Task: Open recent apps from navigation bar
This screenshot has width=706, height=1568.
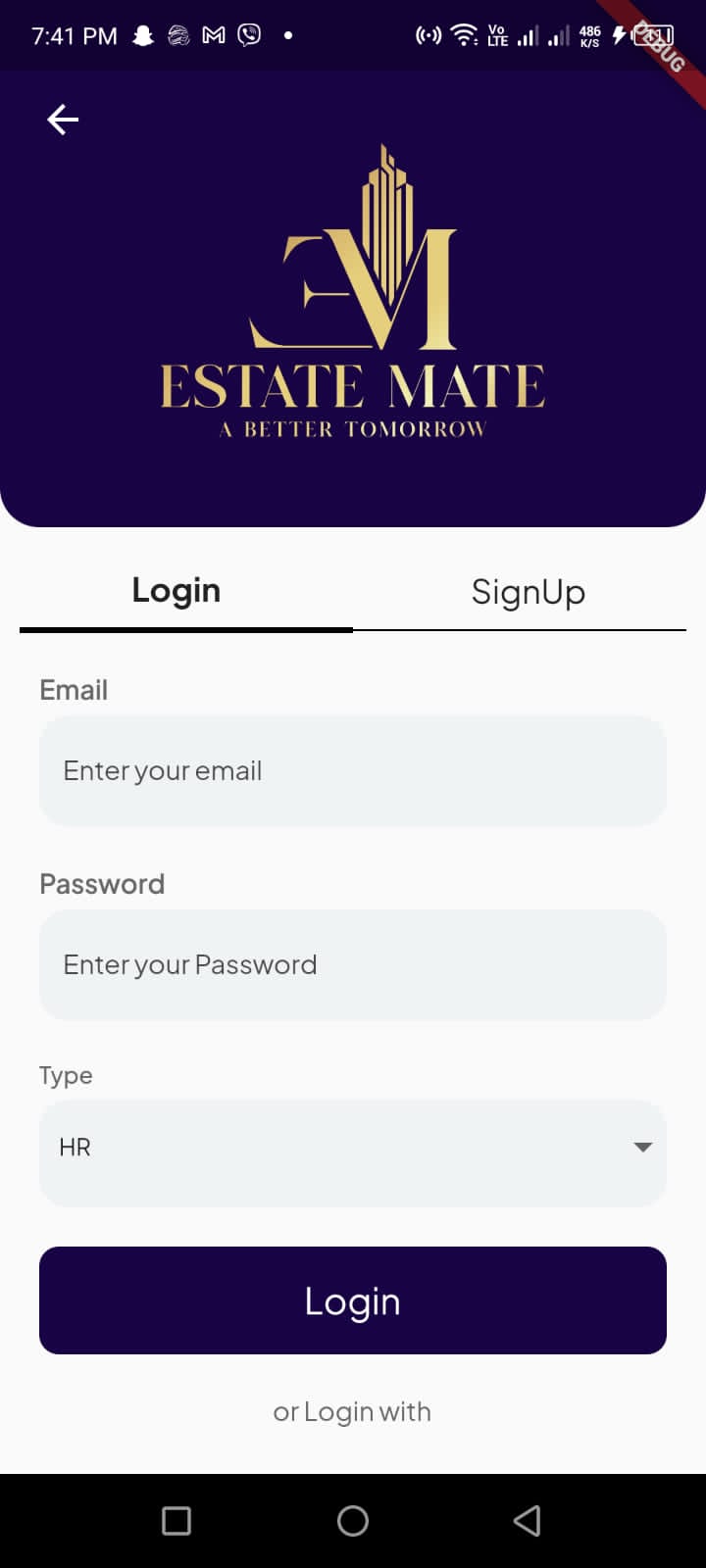Action: [x=176, y=1520]
